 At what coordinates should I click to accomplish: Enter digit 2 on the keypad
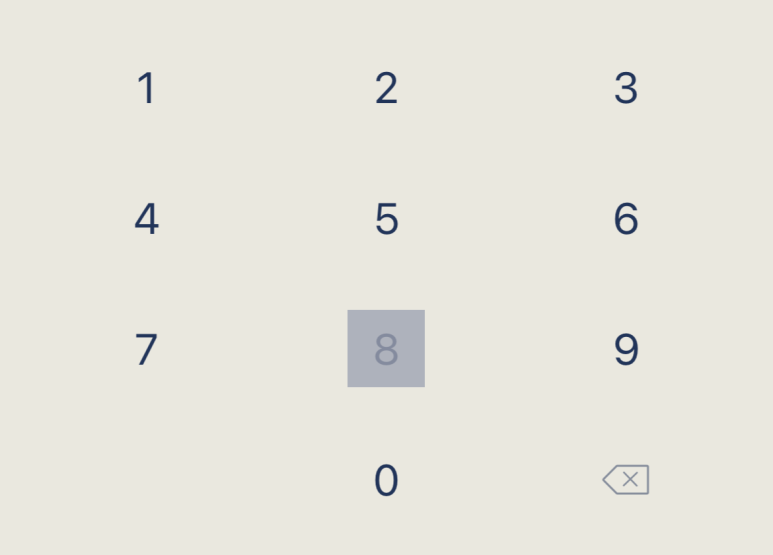386,88
